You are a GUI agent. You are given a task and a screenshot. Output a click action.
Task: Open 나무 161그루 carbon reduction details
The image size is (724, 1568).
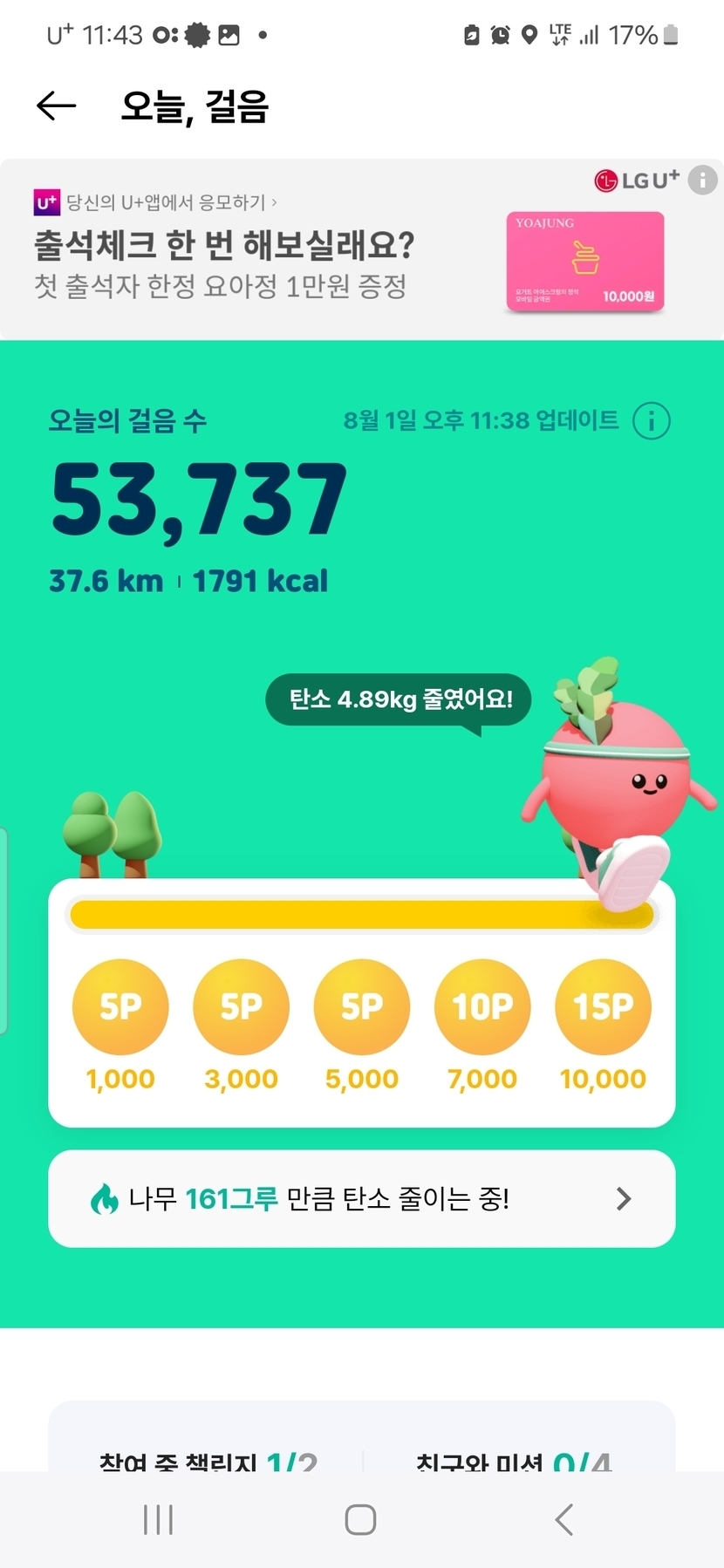(361, 1199)
